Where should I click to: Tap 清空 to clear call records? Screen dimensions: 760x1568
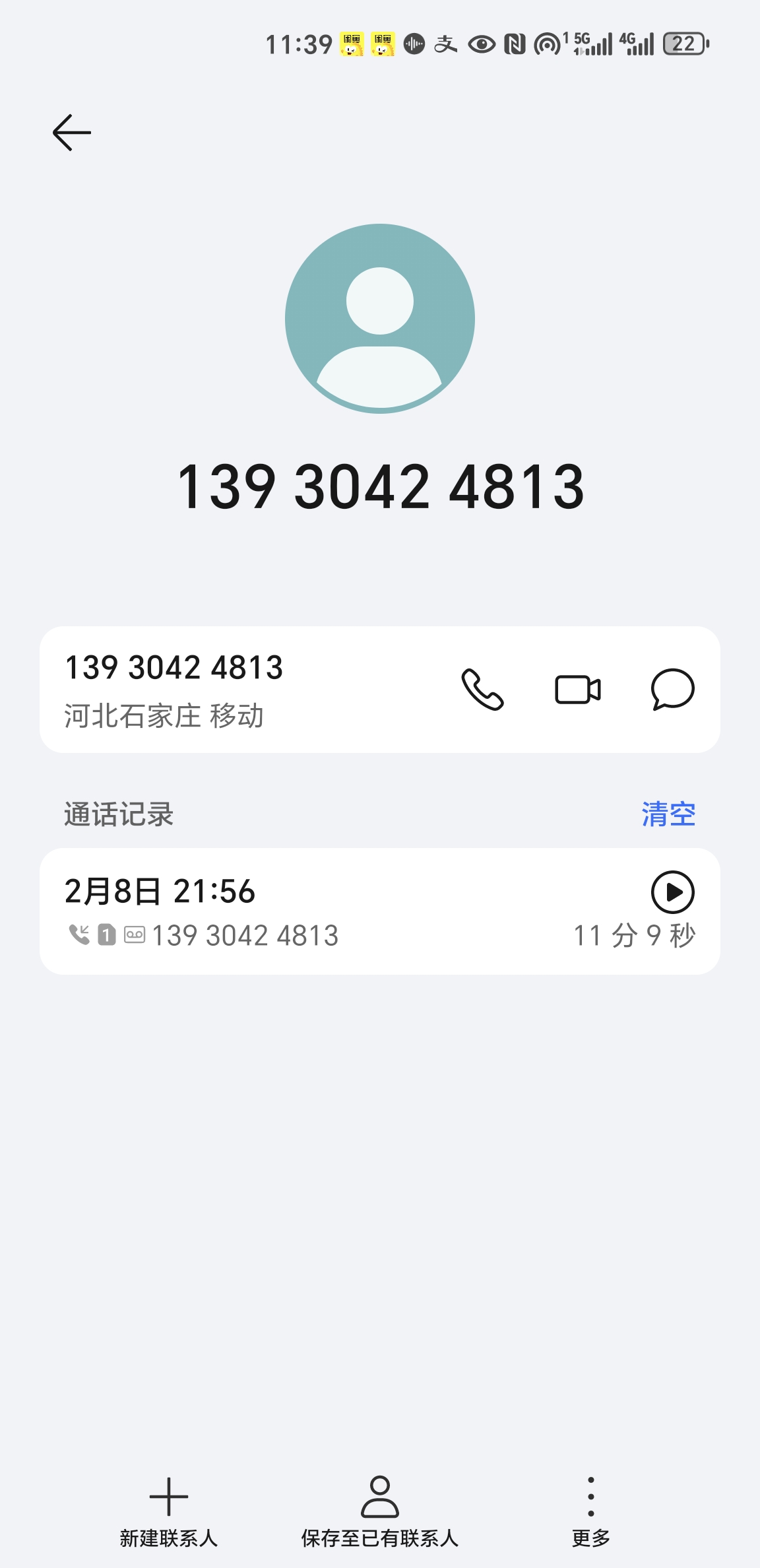(668, 814)
